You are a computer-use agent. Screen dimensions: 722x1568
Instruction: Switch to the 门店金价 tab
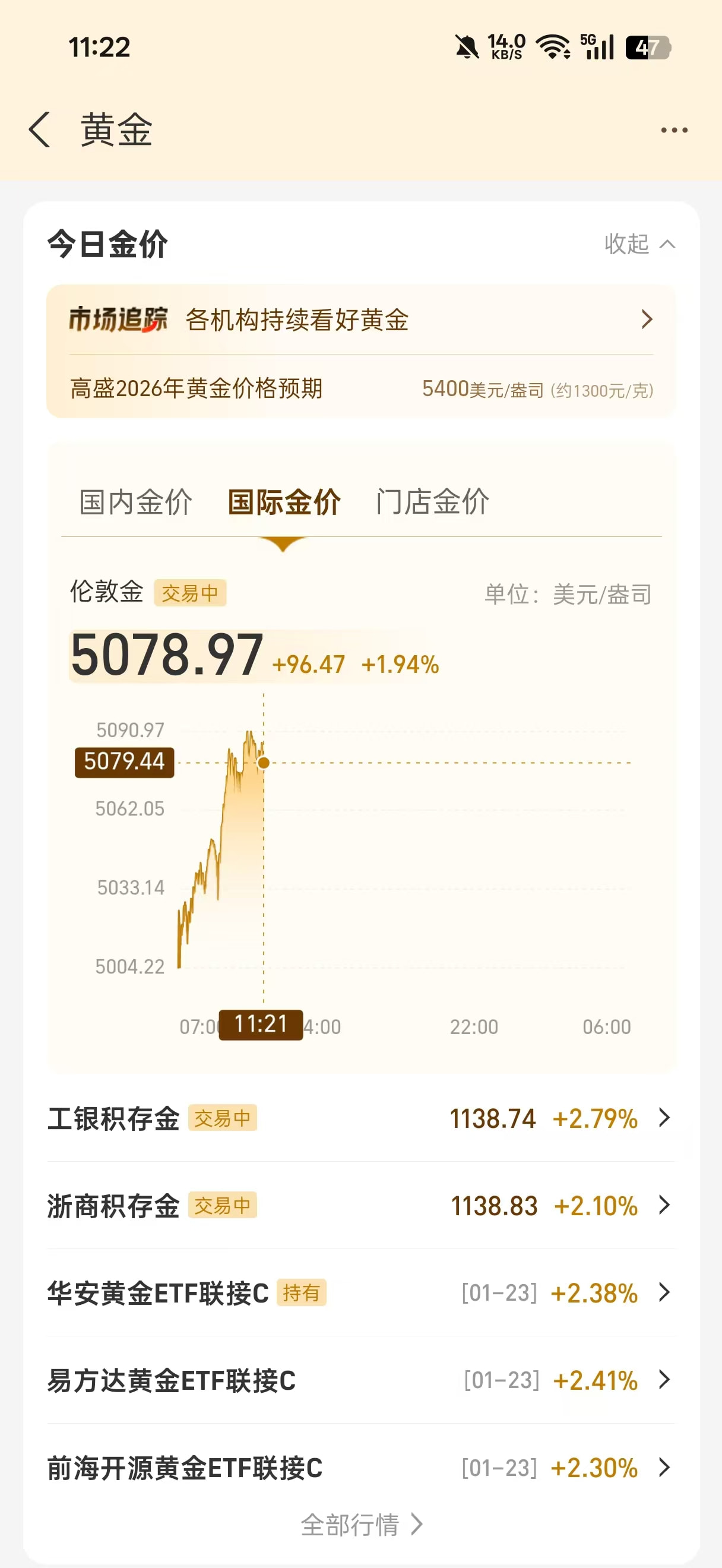click(x=432, y=502)
